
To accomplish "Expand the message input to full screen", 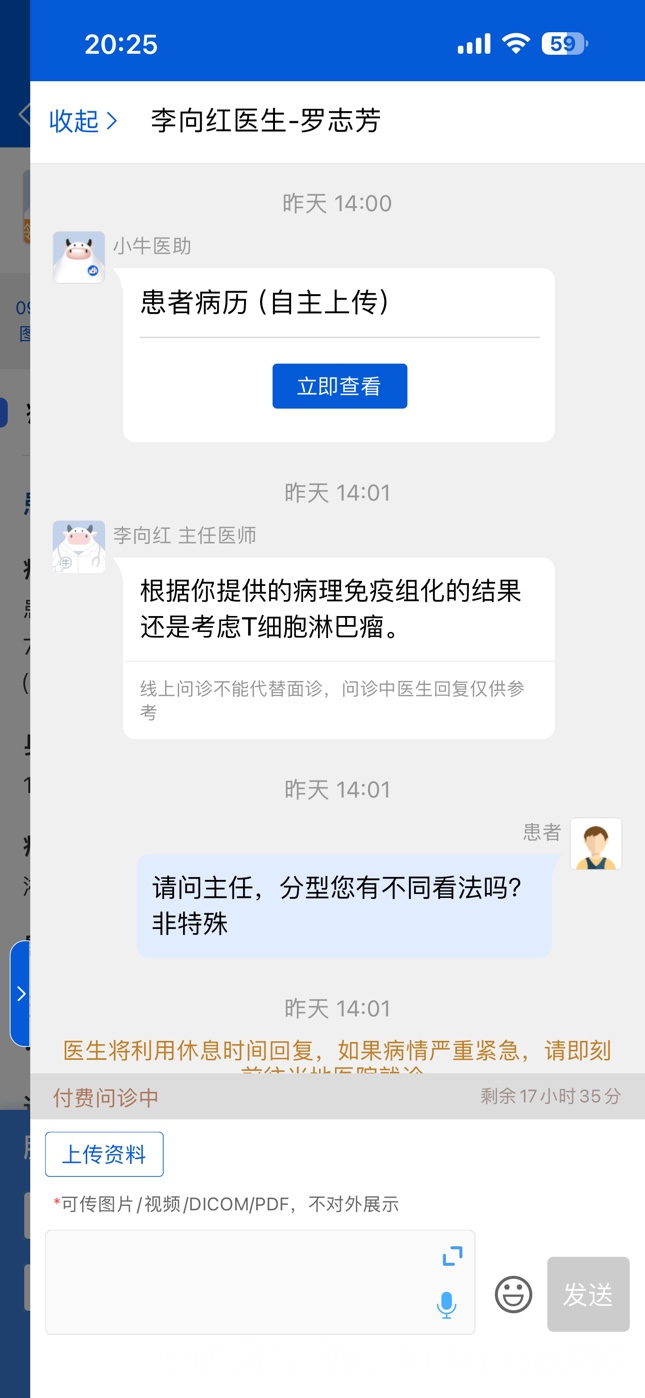I will pos(452,1256).
